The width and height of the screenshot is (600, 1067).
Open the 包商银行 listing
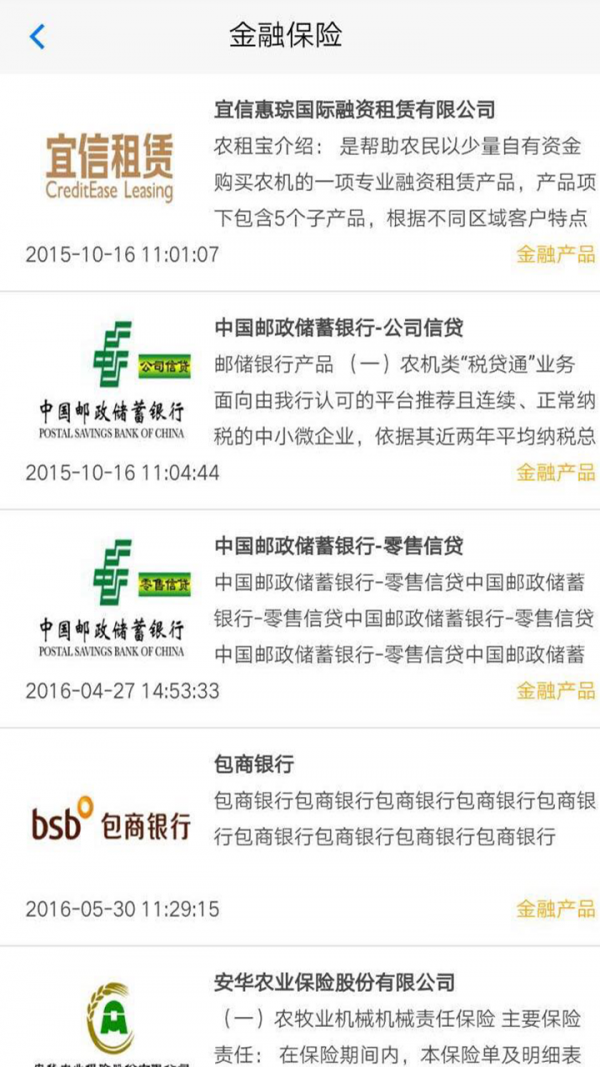click(x=255, y=765)
